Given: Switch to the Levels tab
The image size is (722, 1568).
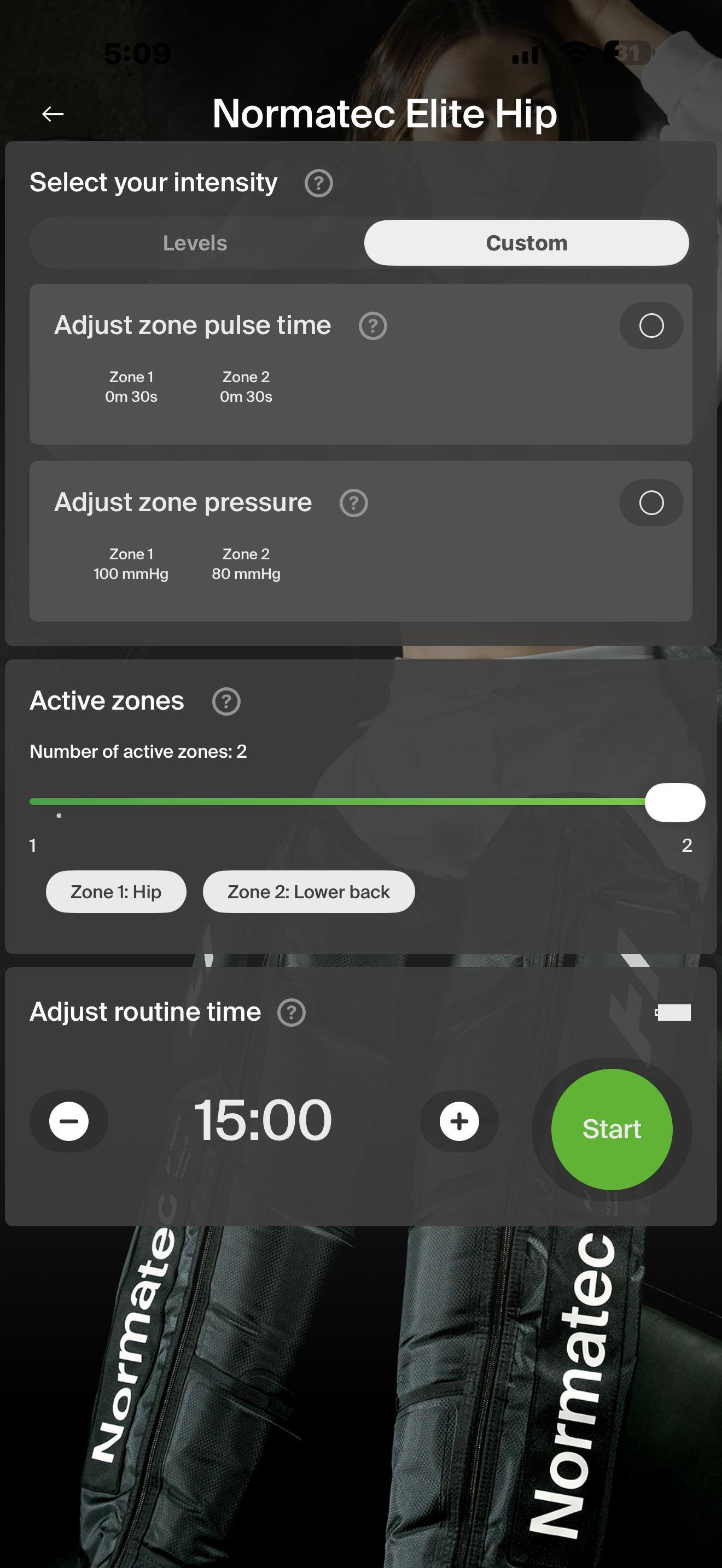Looking at the screenshot, I should pyautogui.click(x=195, y=243).
